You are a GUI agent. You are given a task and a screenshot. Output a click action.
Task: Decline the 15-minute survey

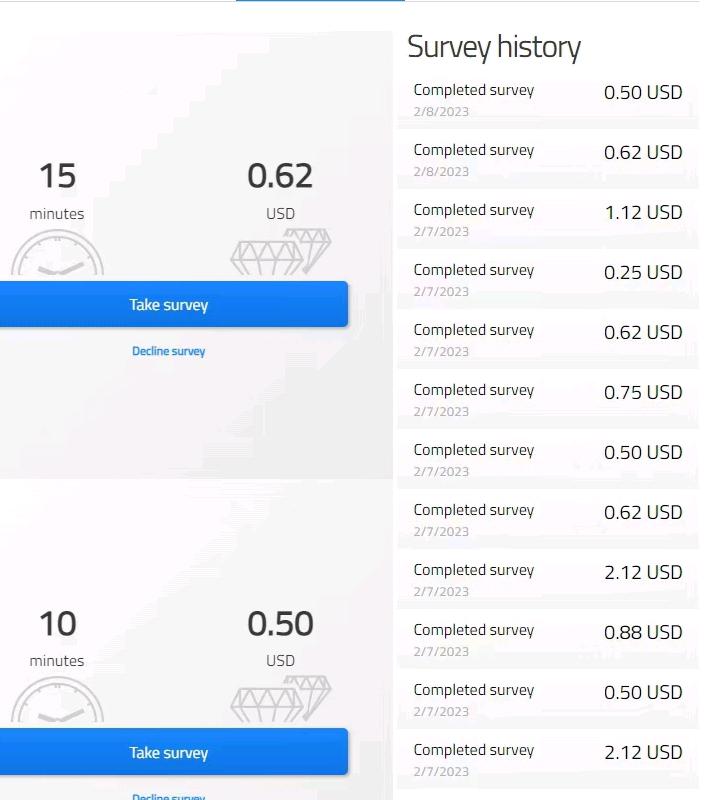[169, 352]
